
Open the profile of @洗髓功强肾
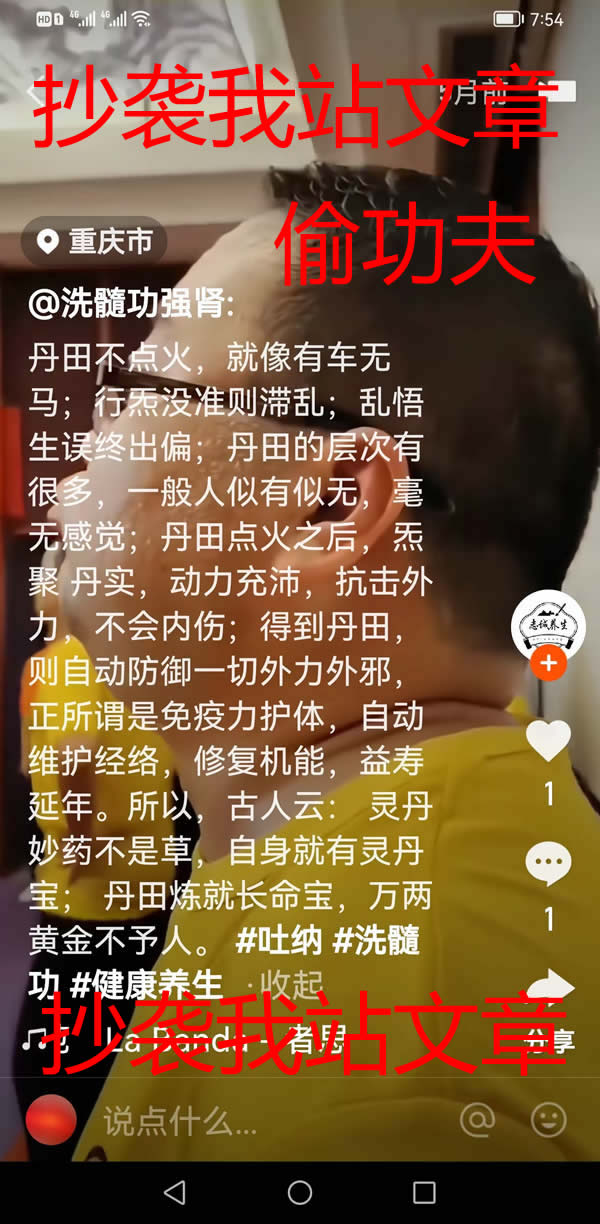130,304
